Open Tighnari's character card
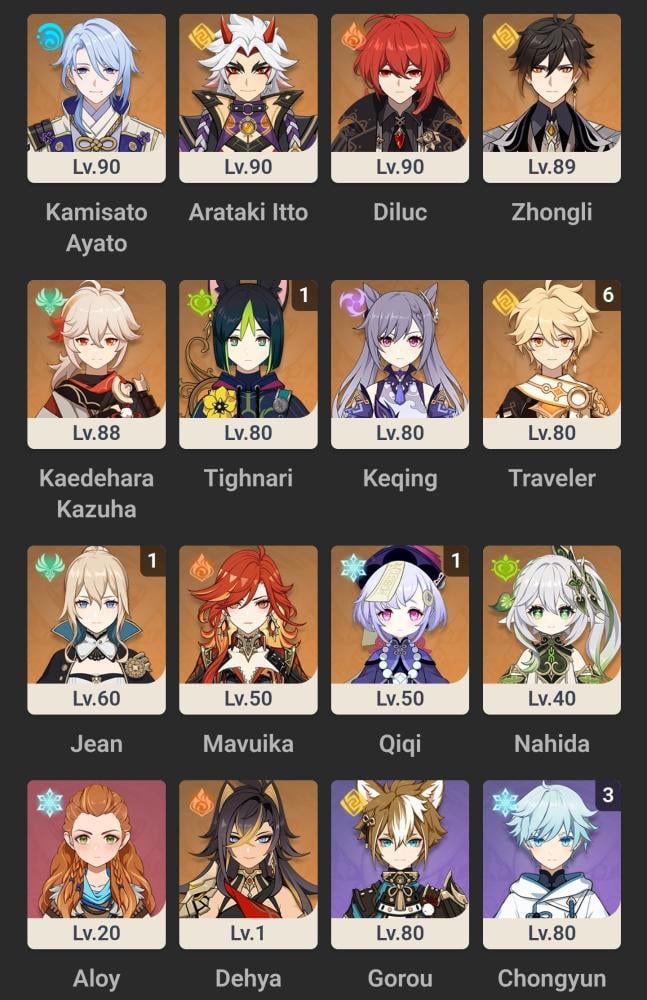This screenshot has height=1000, width=647. pos(248,364)
